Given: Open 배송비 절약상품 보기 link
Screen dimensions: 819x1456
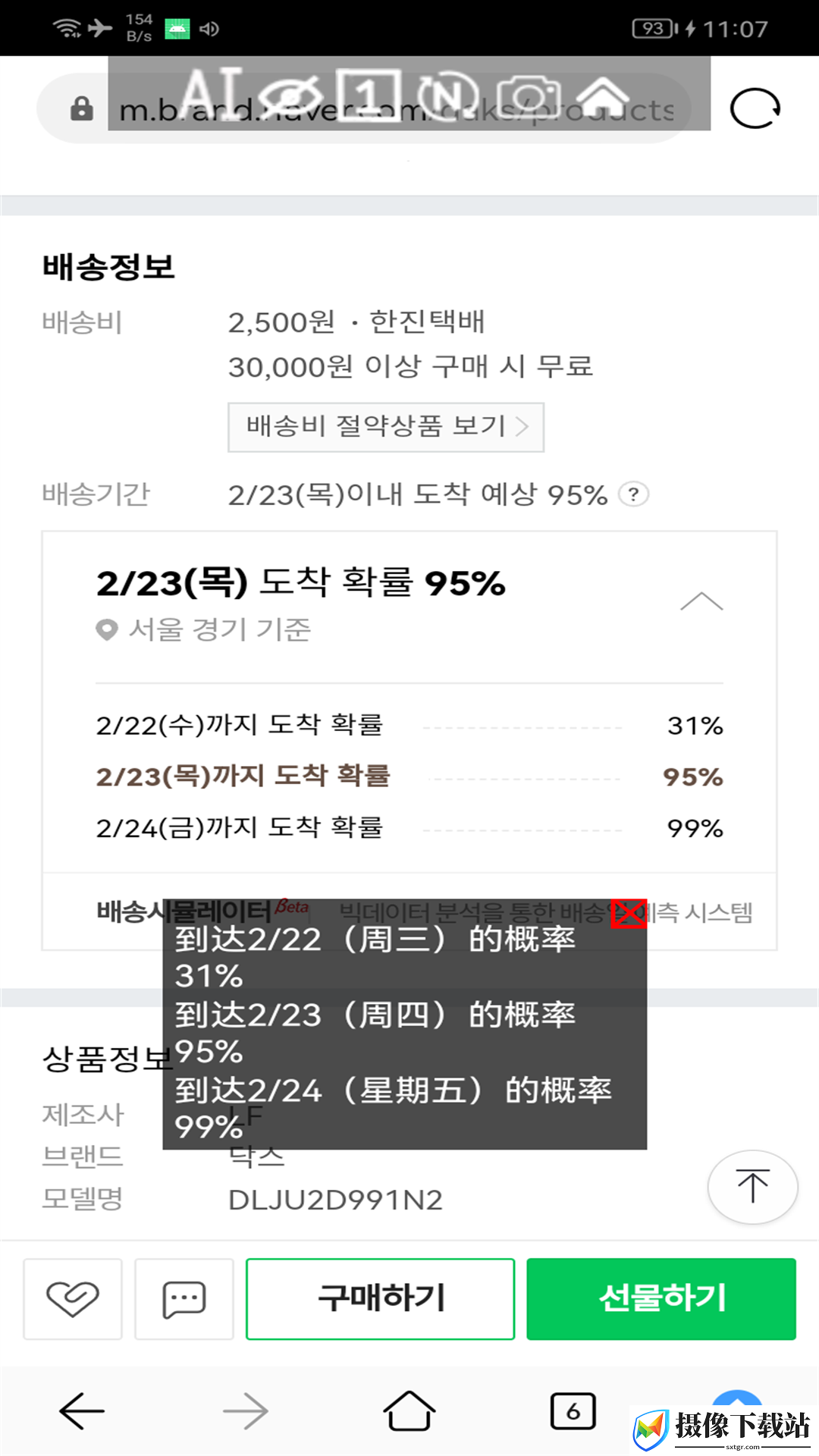Looking at the screenshot, I should [386, 427].
